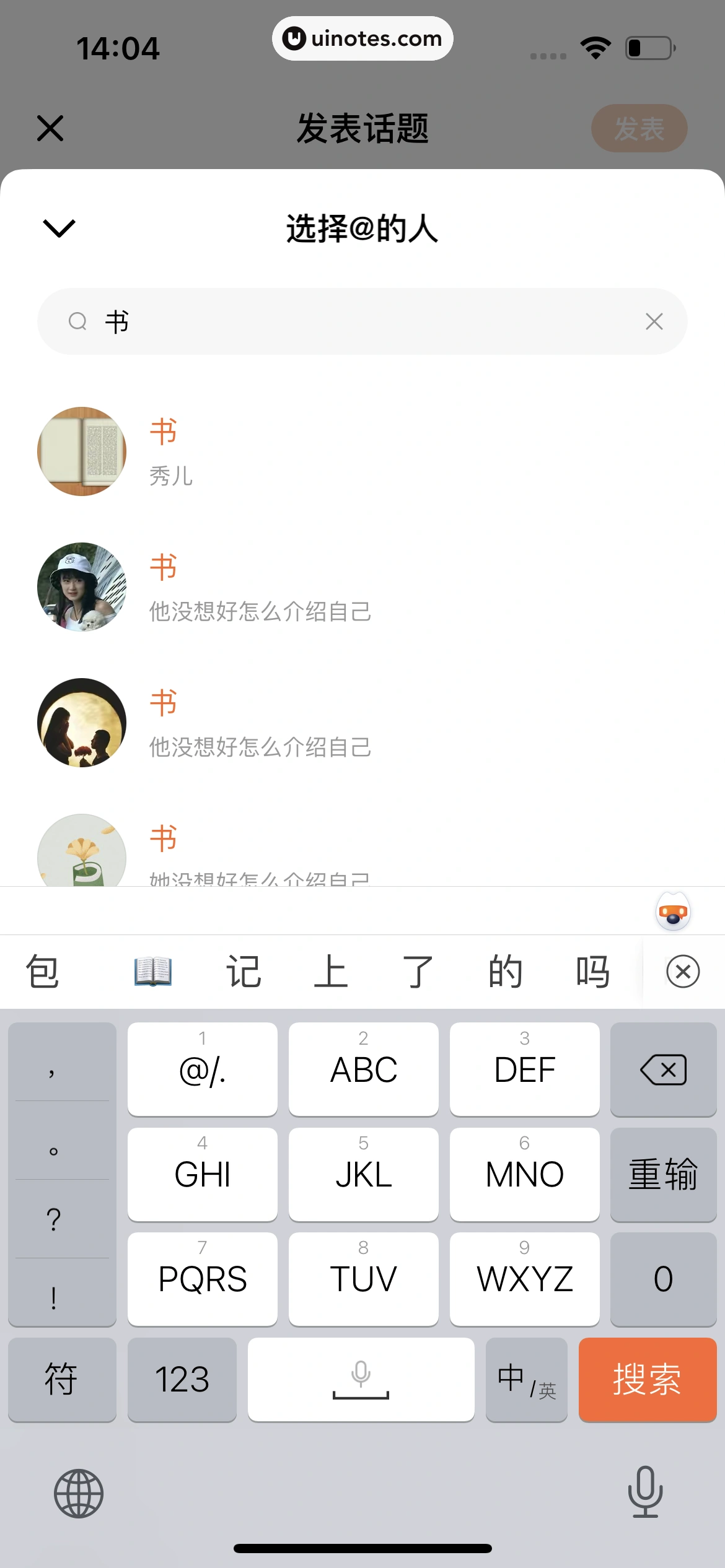Tap the orange 搜索 key on keyboard
This screenshot has height=1568, width=725.
click(x=647, y=1379)
